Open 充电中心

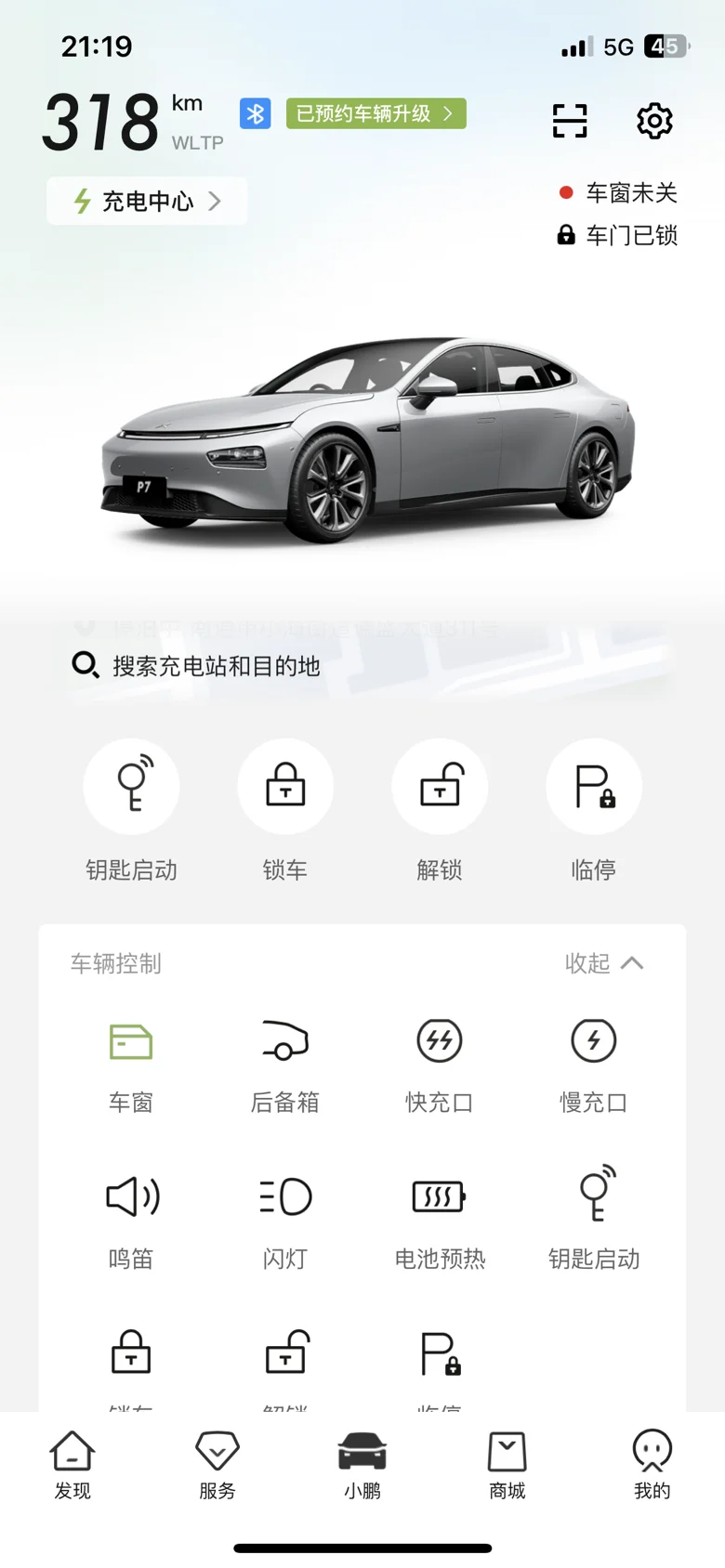click(147, 201)
